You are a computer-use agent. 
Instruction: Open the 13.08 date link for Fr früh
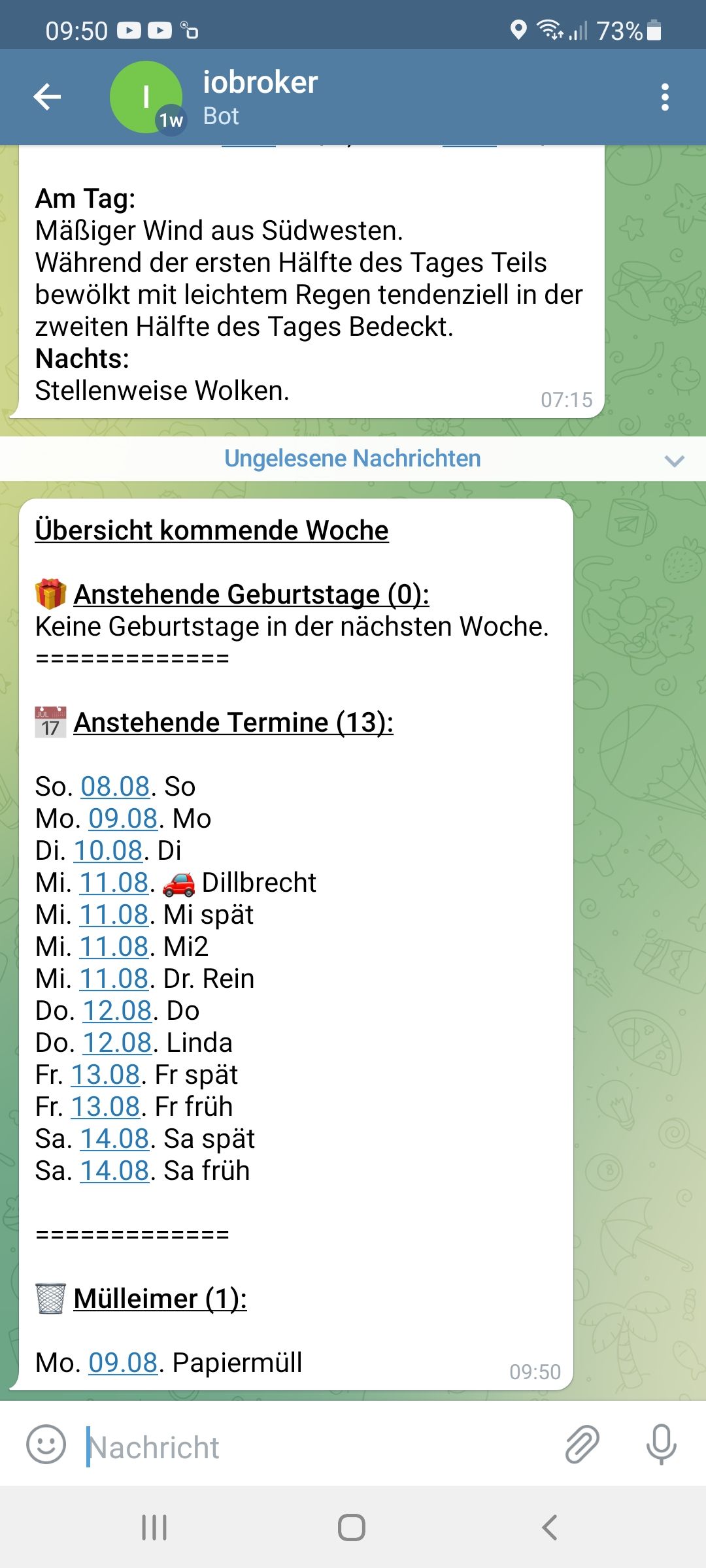105,1107
